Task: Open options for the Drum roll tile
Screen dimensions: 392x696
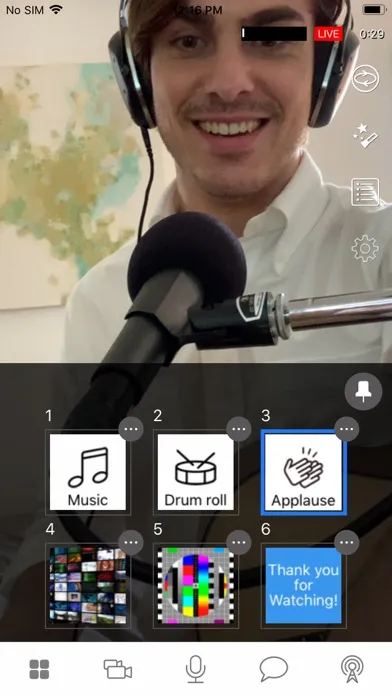Action: point(239,429)
